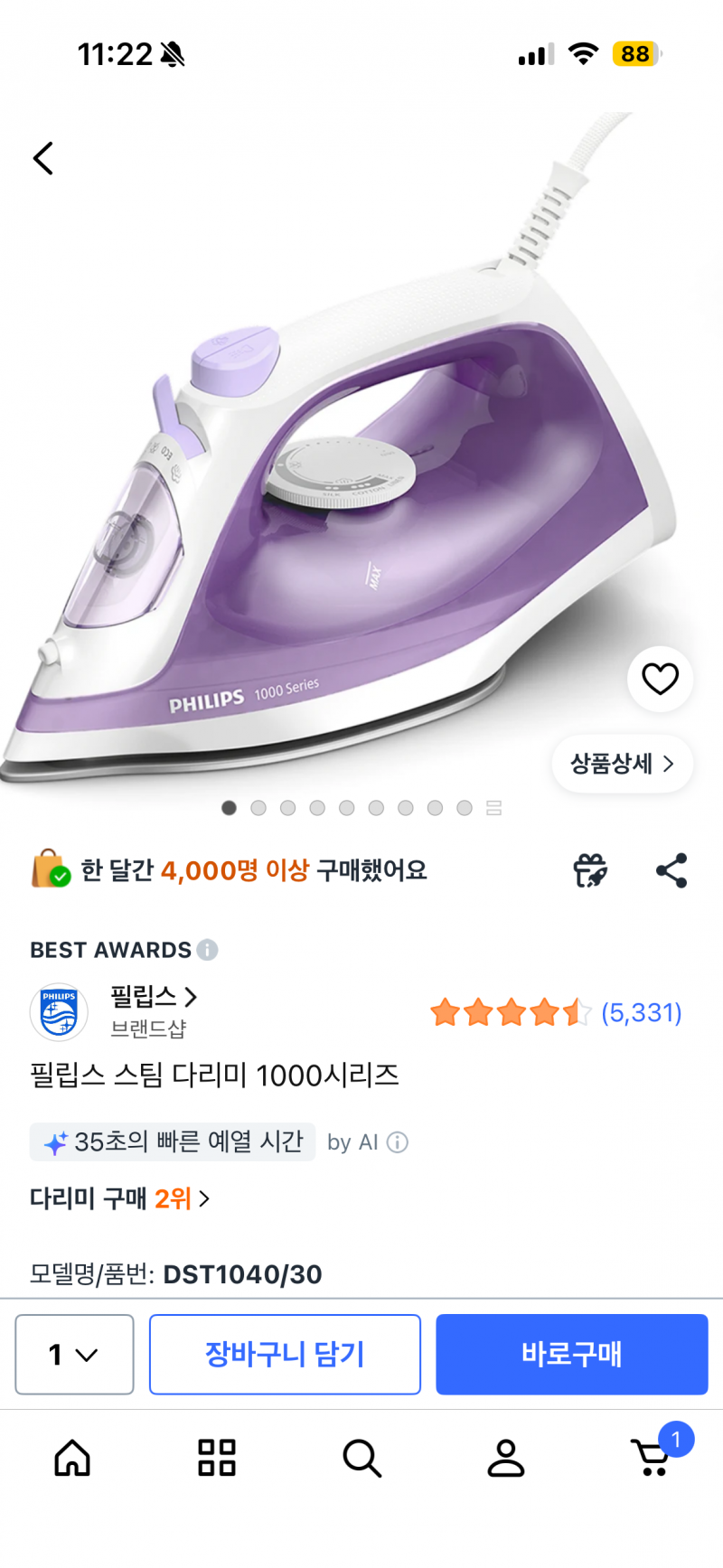The image size is (723, 1568).
Task: Tap the '장바구니 담기' add-to-cart button
Action: click(x=285, y=1355)
